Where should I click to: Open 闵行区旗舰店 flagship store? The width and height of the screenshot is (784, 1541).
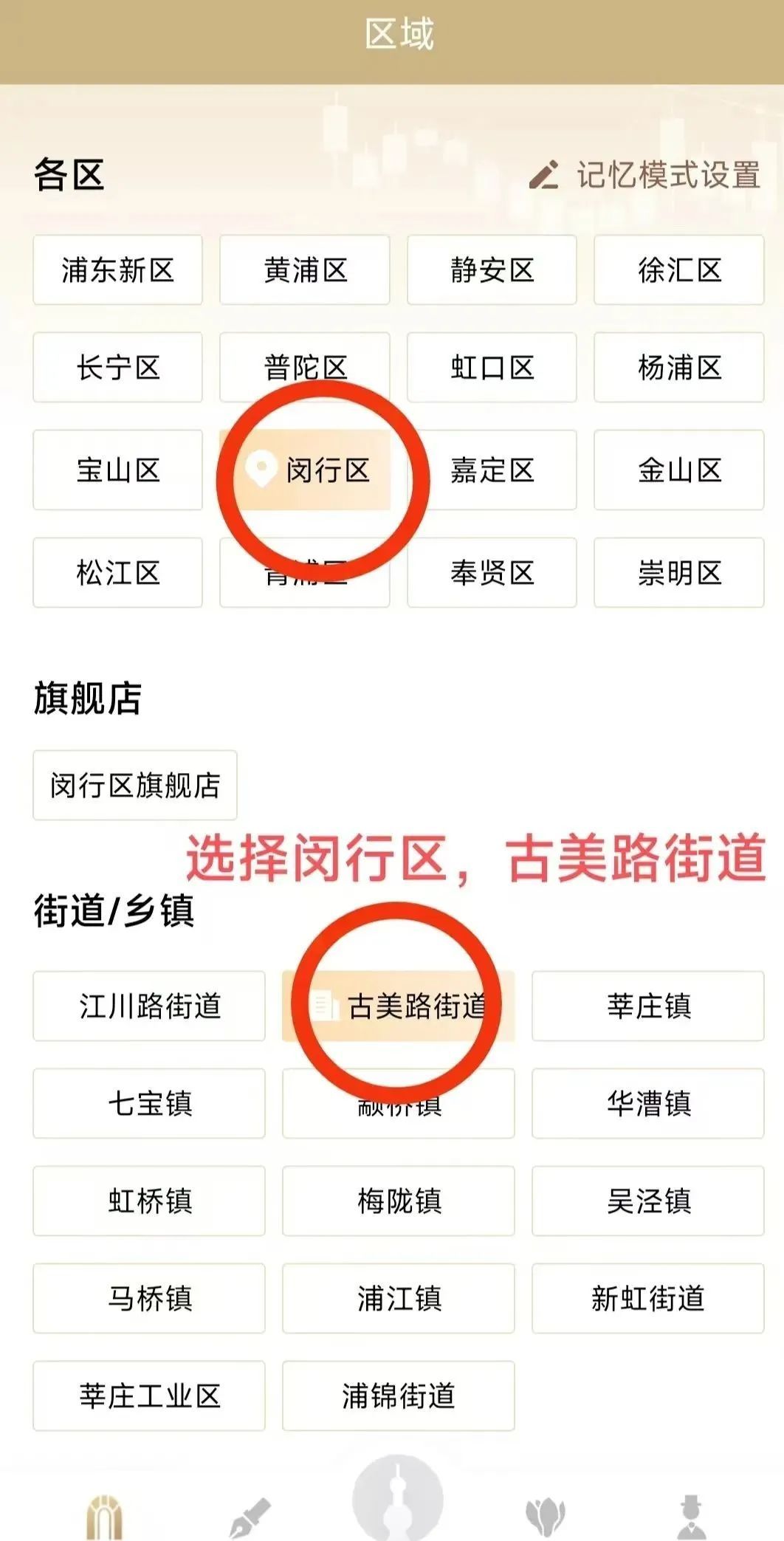pos(135,786)
